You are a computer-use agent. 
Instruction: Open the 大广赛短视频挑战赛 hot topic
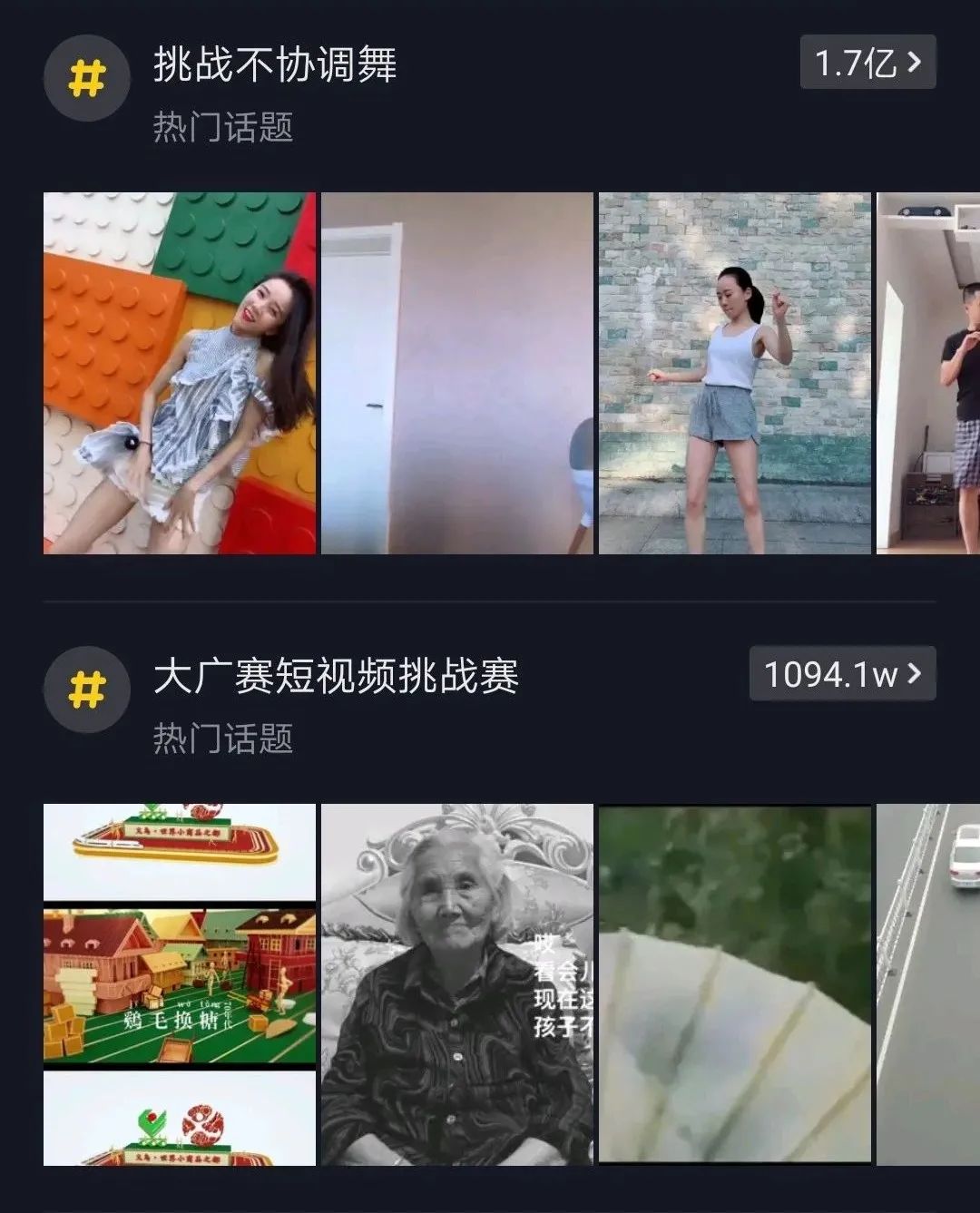point(336,677)
